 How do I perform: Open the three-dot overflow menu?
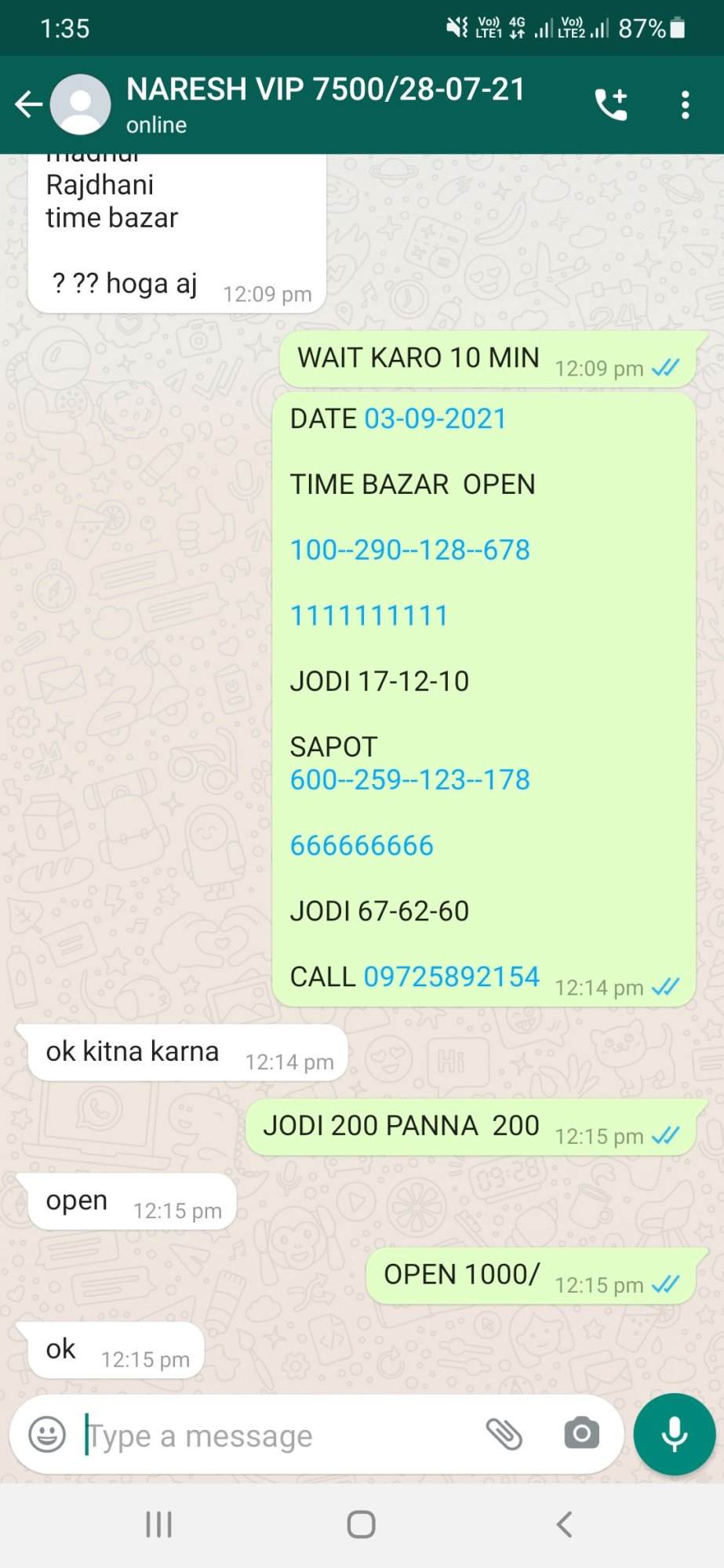[x=685, y=104]
